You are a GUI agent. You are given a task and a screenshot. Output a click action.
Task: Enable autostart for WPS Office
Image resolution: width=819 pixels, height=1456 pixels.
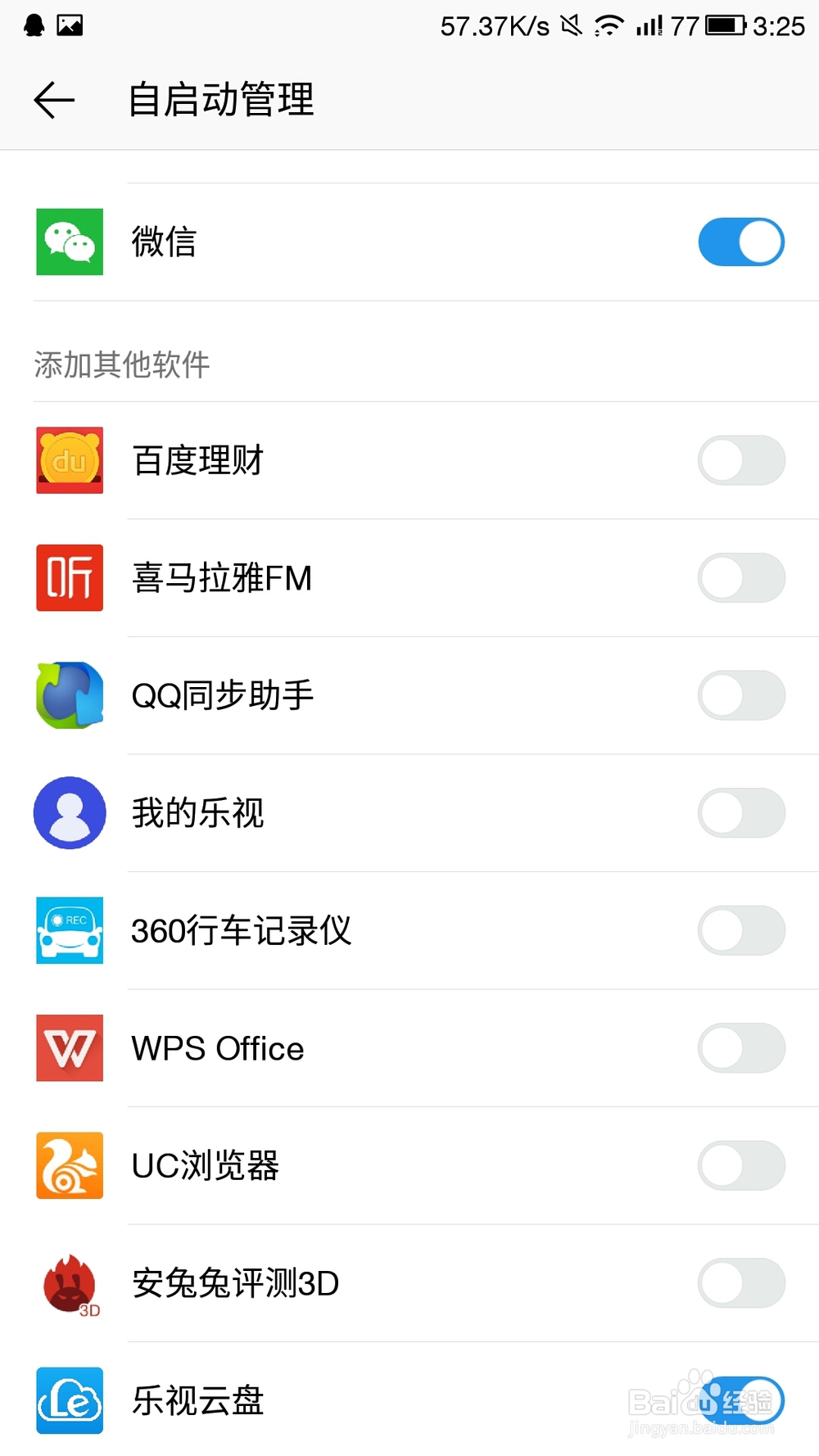click(740, 1048)
